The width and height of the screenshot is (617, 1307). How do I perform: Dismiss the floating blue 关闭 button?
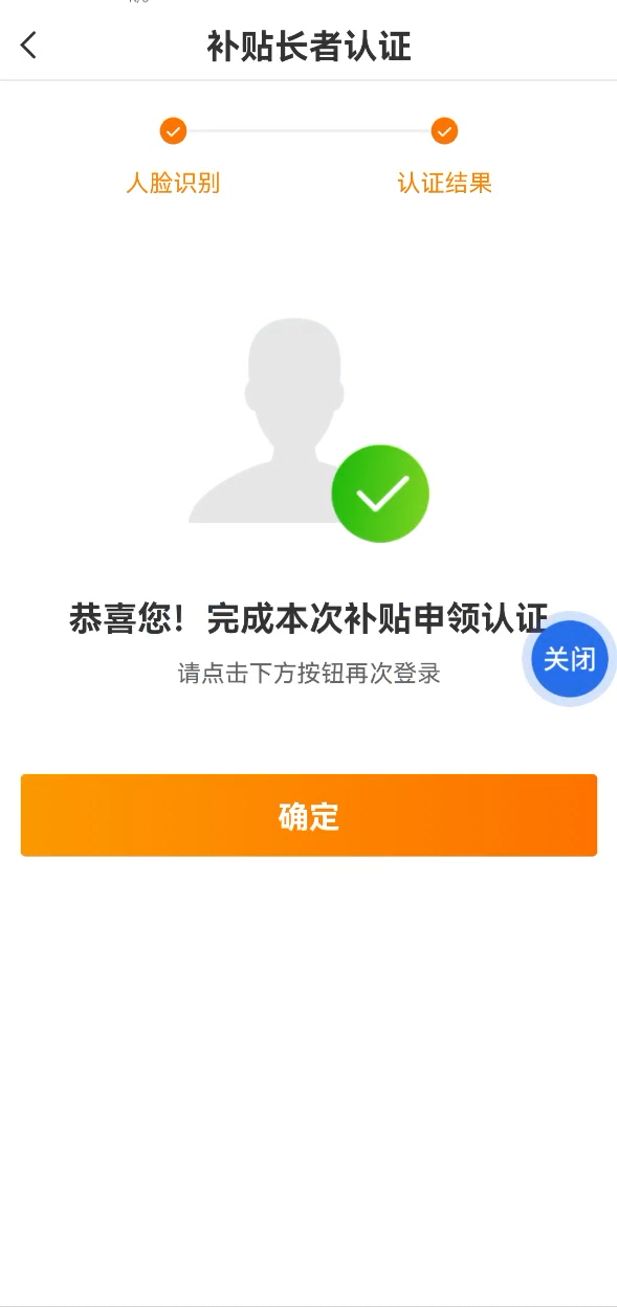tap(569, 659)
